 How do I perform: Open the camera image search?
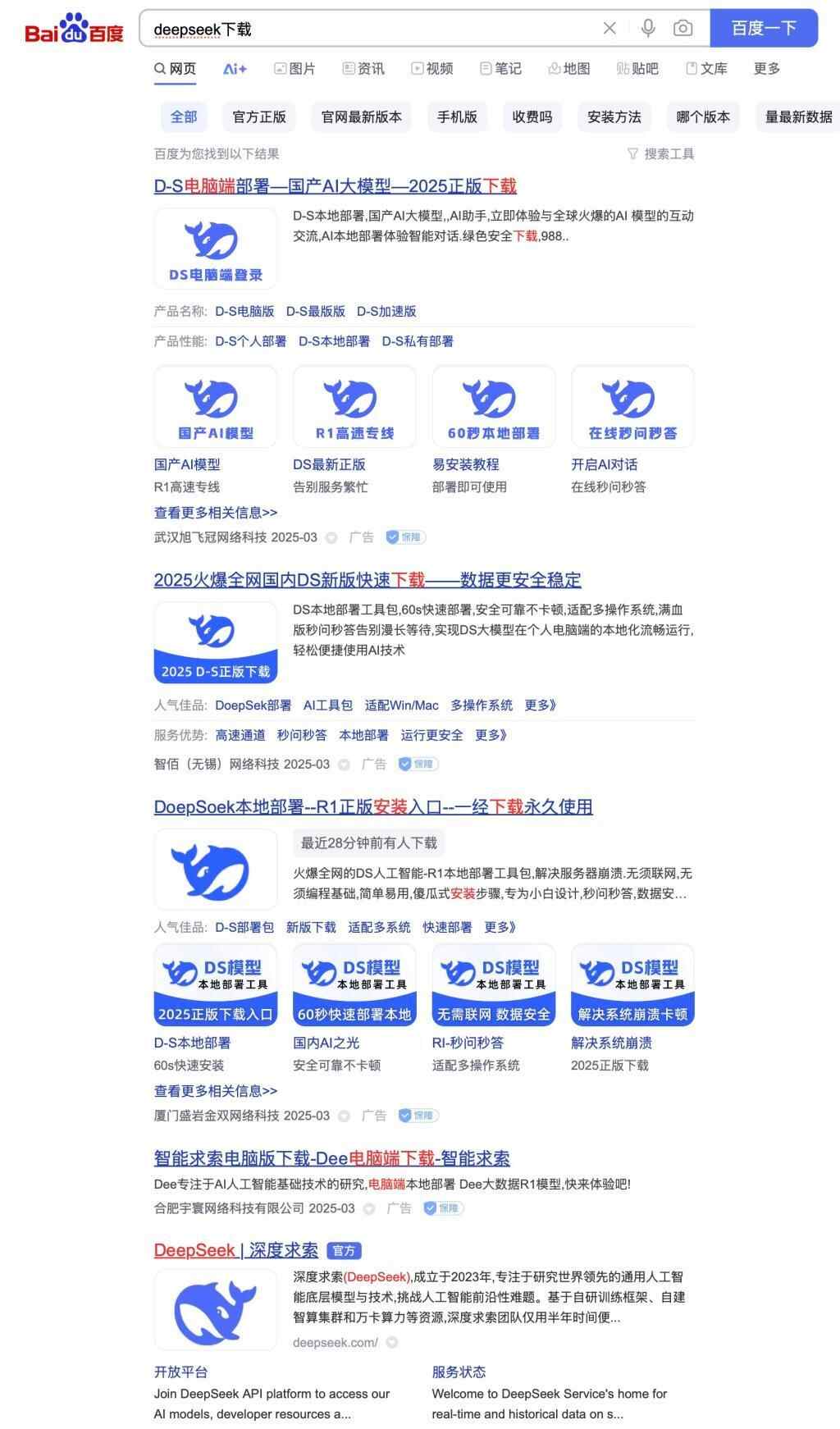click(x=682, y=29)
